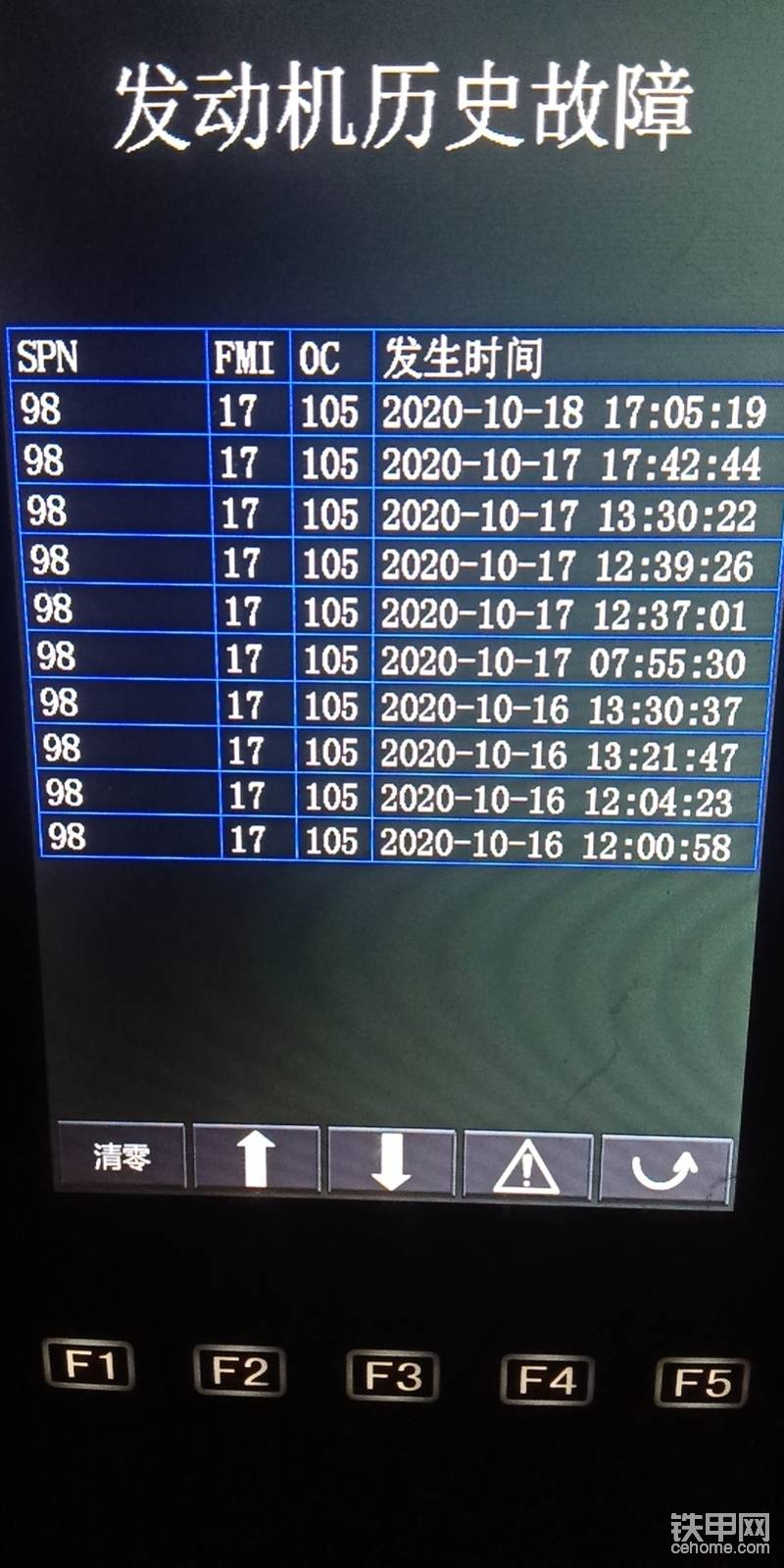Screen dimensions: 784x1568
Task: Move down the fault list with down arrow
Action: coord(392,1161)
